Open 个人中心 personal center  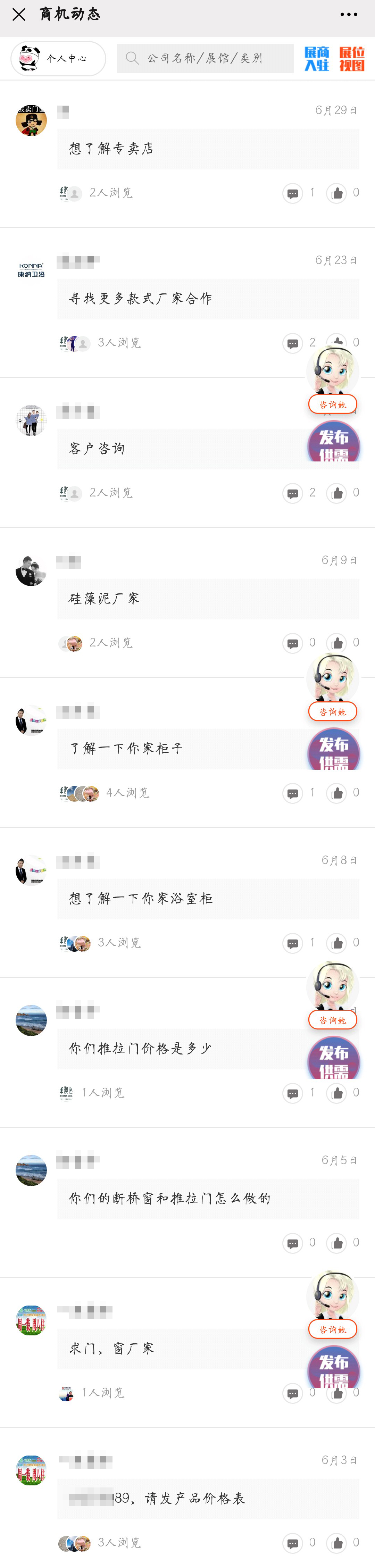click(x=58, y=58)
